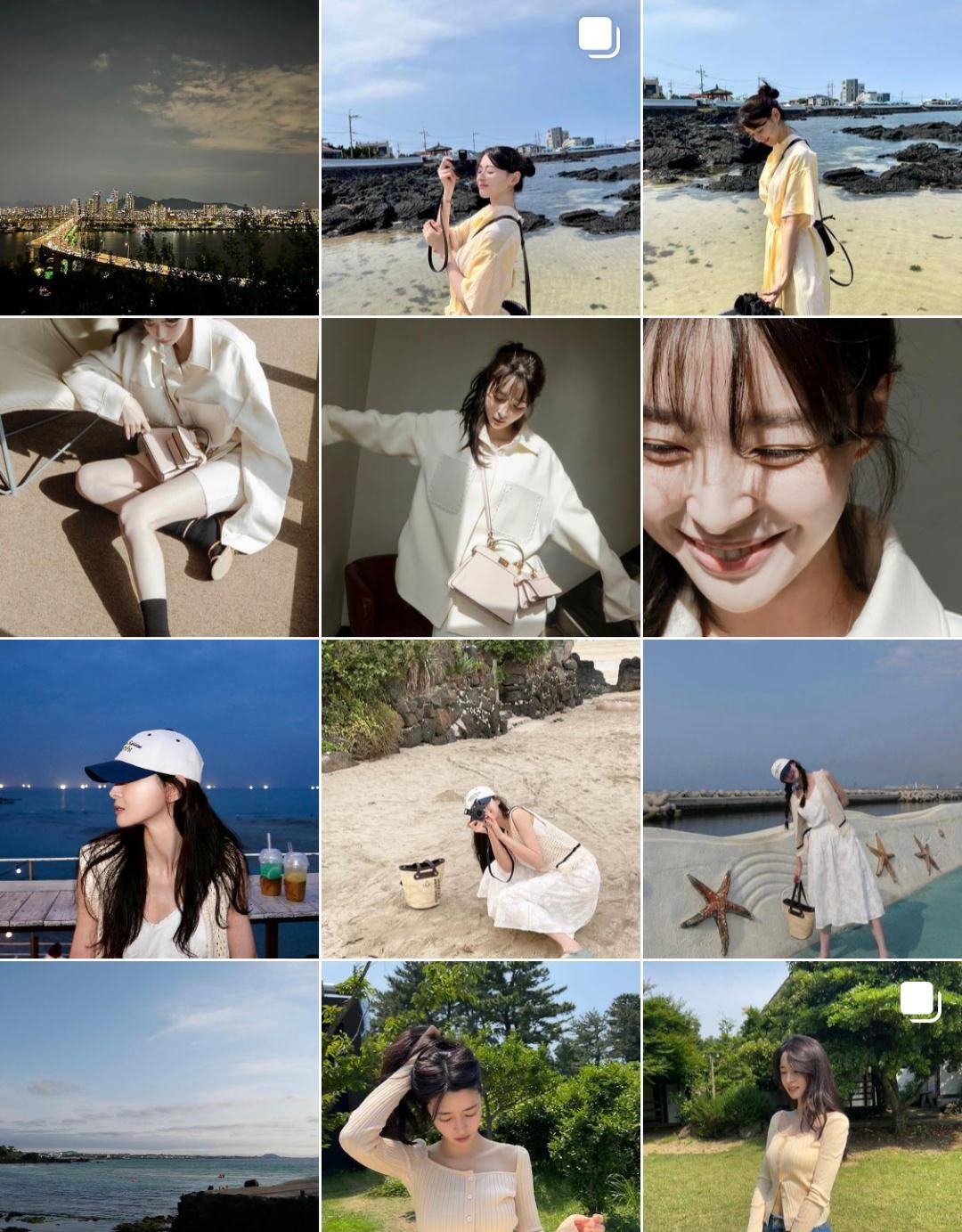Open the carousel post of the woman in a yellow cardigan on the lawn

coord(802,1096)
